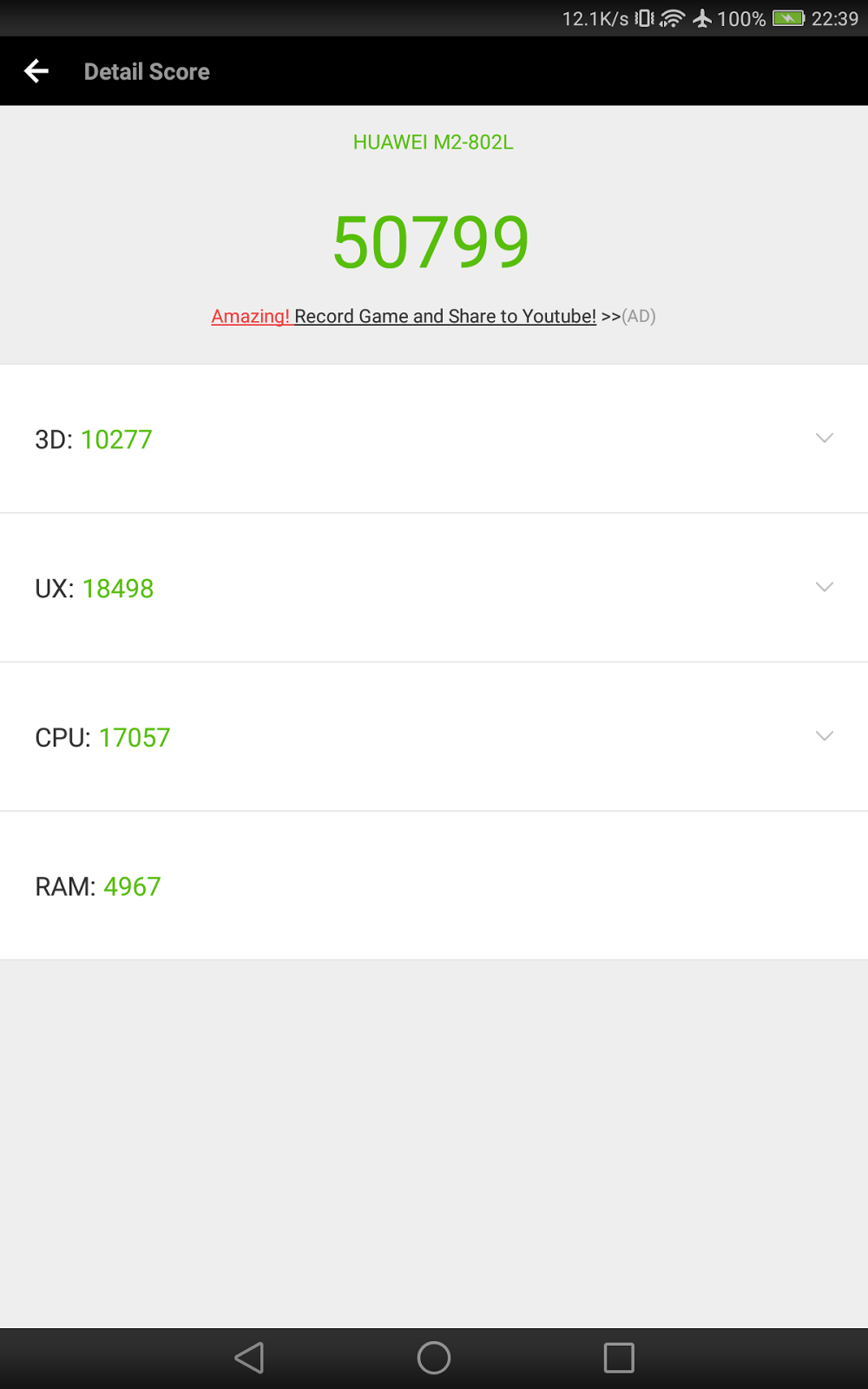
Task: Open recent apps from navigation bar
Action: [x=619, y=1358]
